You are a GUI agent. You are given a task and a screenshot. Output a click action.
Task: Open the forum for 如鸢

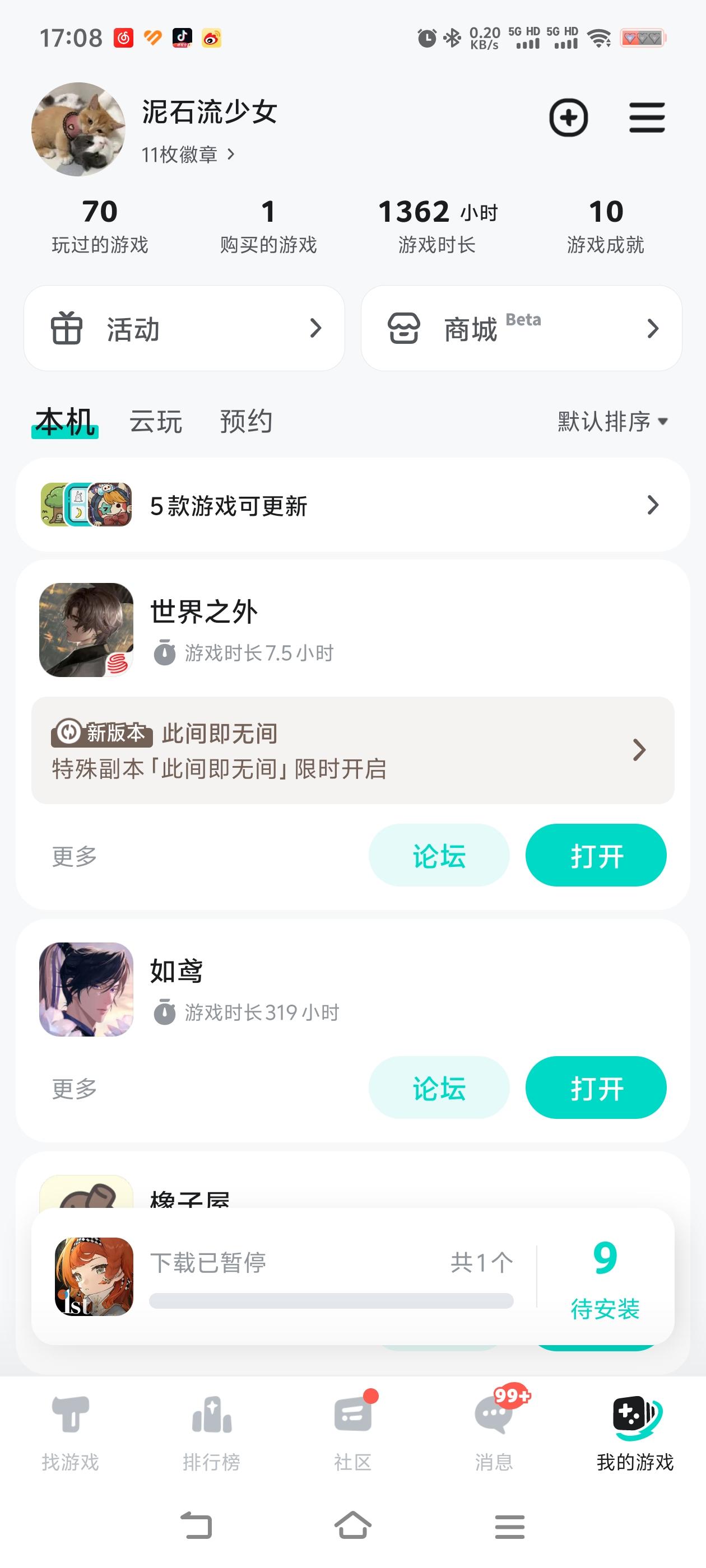click(x=439, y=1088)
